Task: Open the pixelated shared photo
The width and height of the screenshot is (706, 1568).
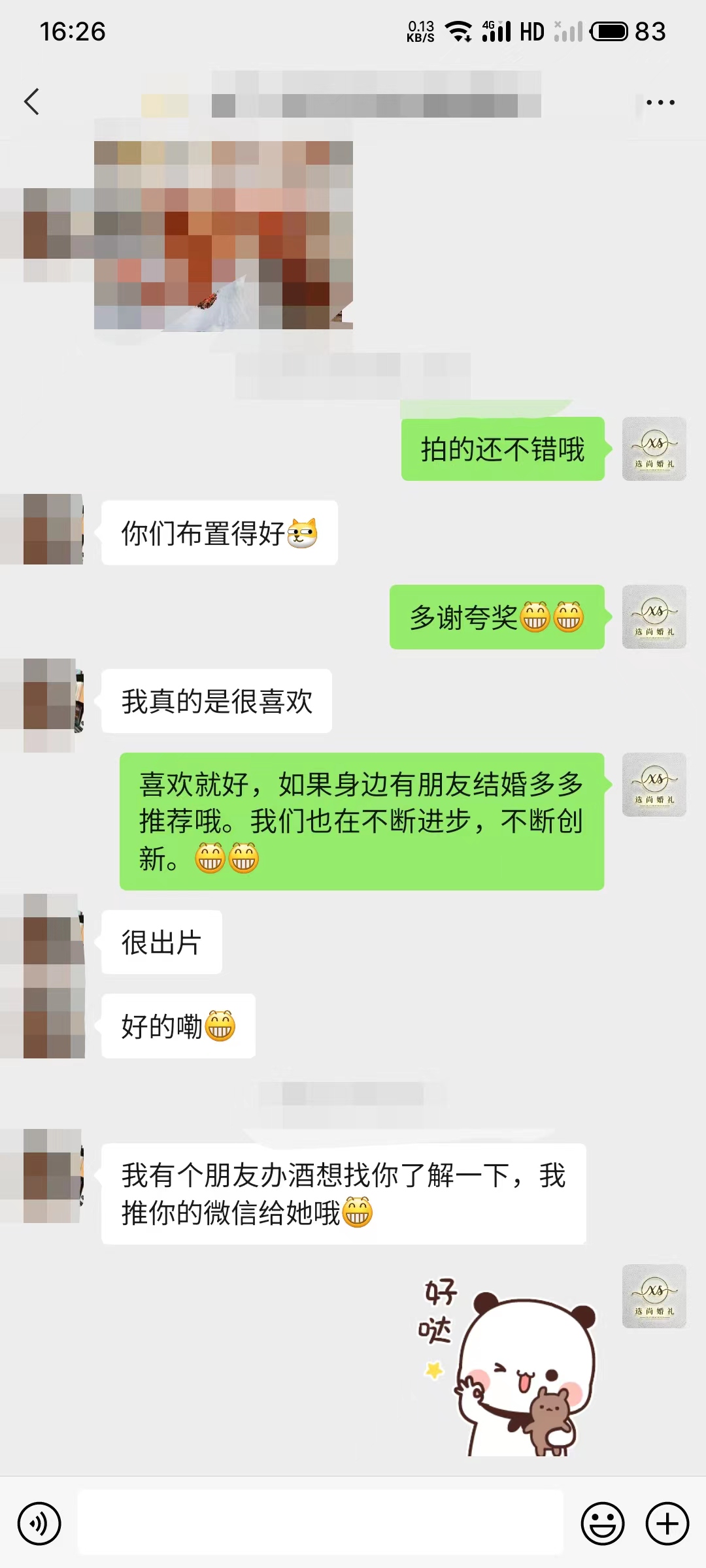Action: (224, 235)
